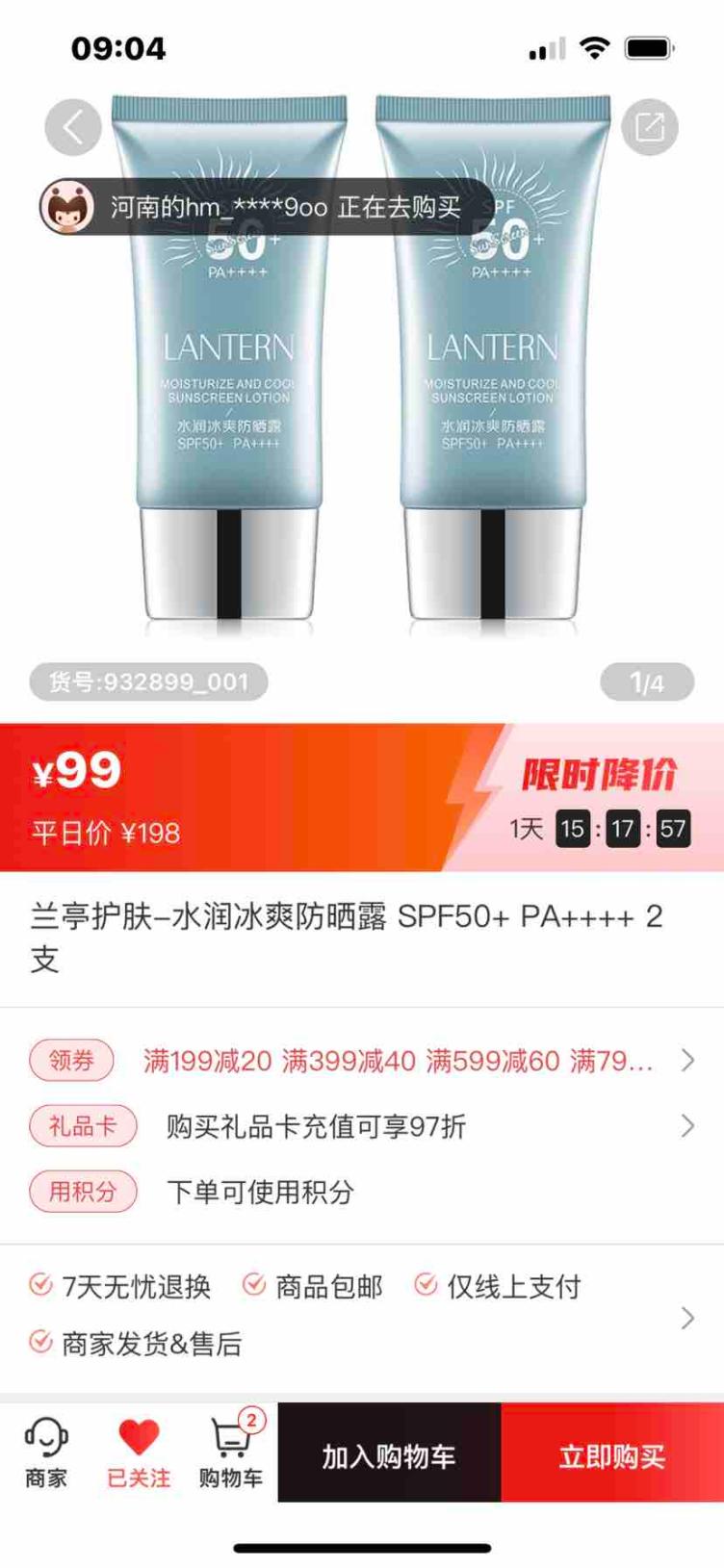Tap 加入购物车 to add to cart
The width and height of the screenshot is (724, 1568).
pos(389,1454)
